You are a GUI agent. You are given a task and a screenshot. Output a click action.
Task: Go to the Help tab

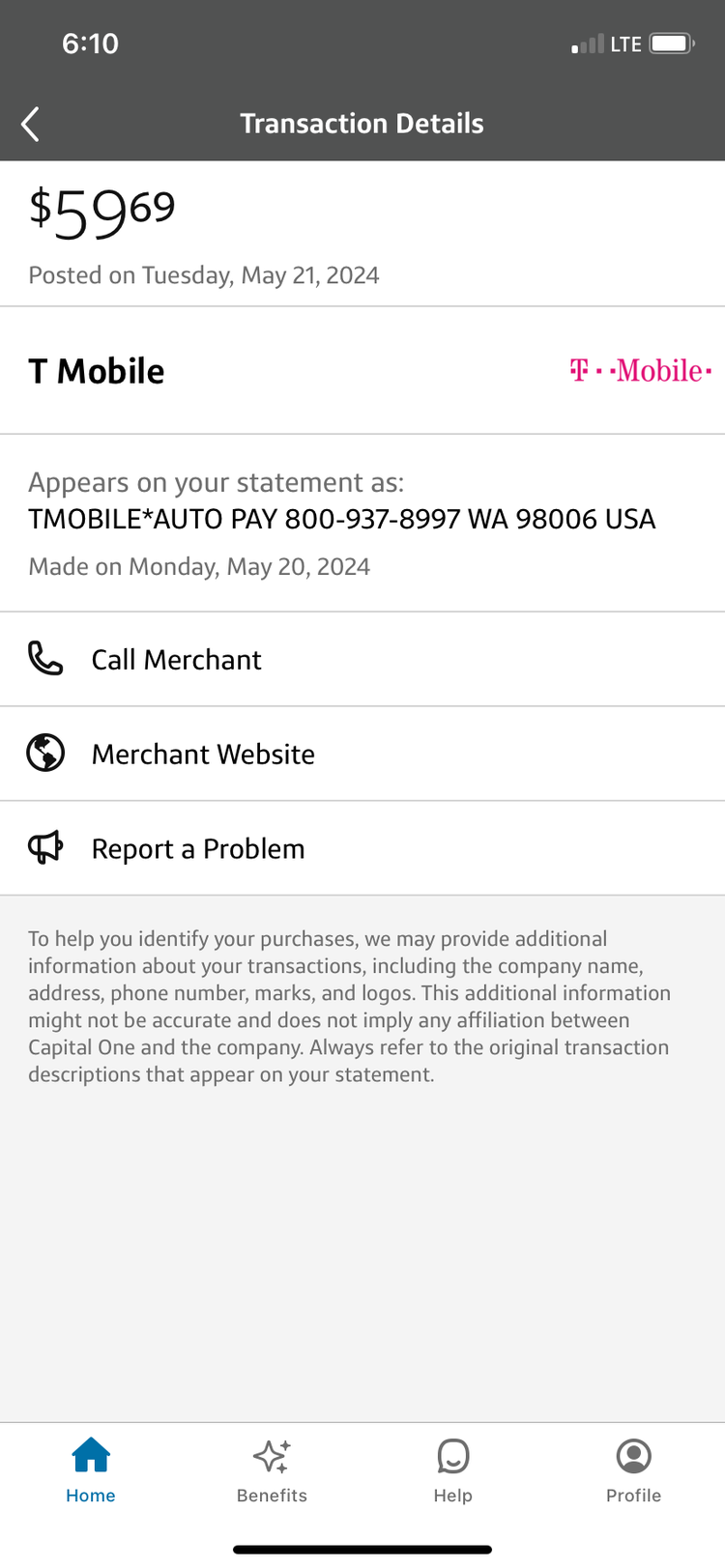click(x=452, y=1470)
